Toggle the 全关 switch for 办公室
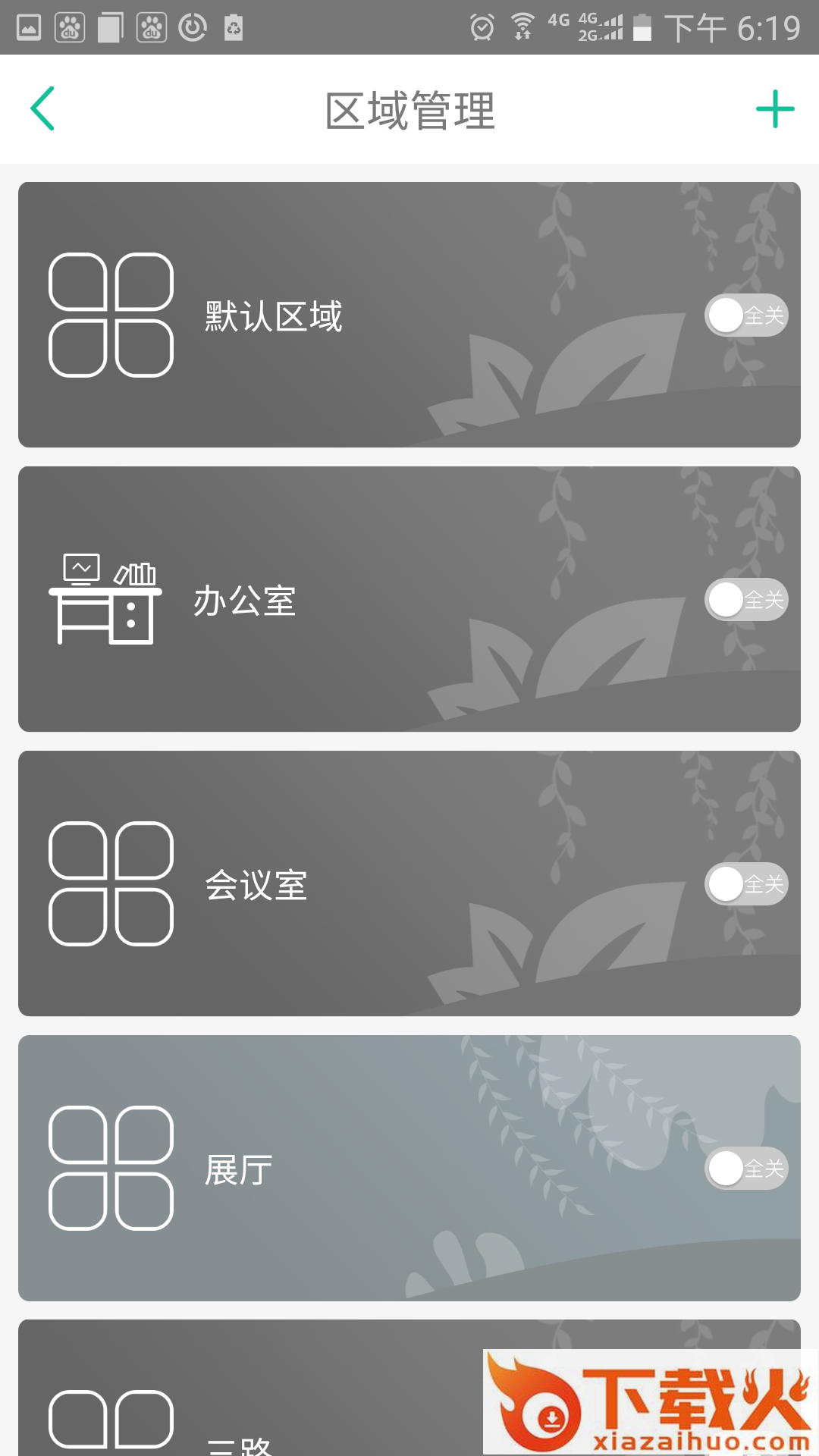Viewport: 819px width, 1456px height. (746, 600)
